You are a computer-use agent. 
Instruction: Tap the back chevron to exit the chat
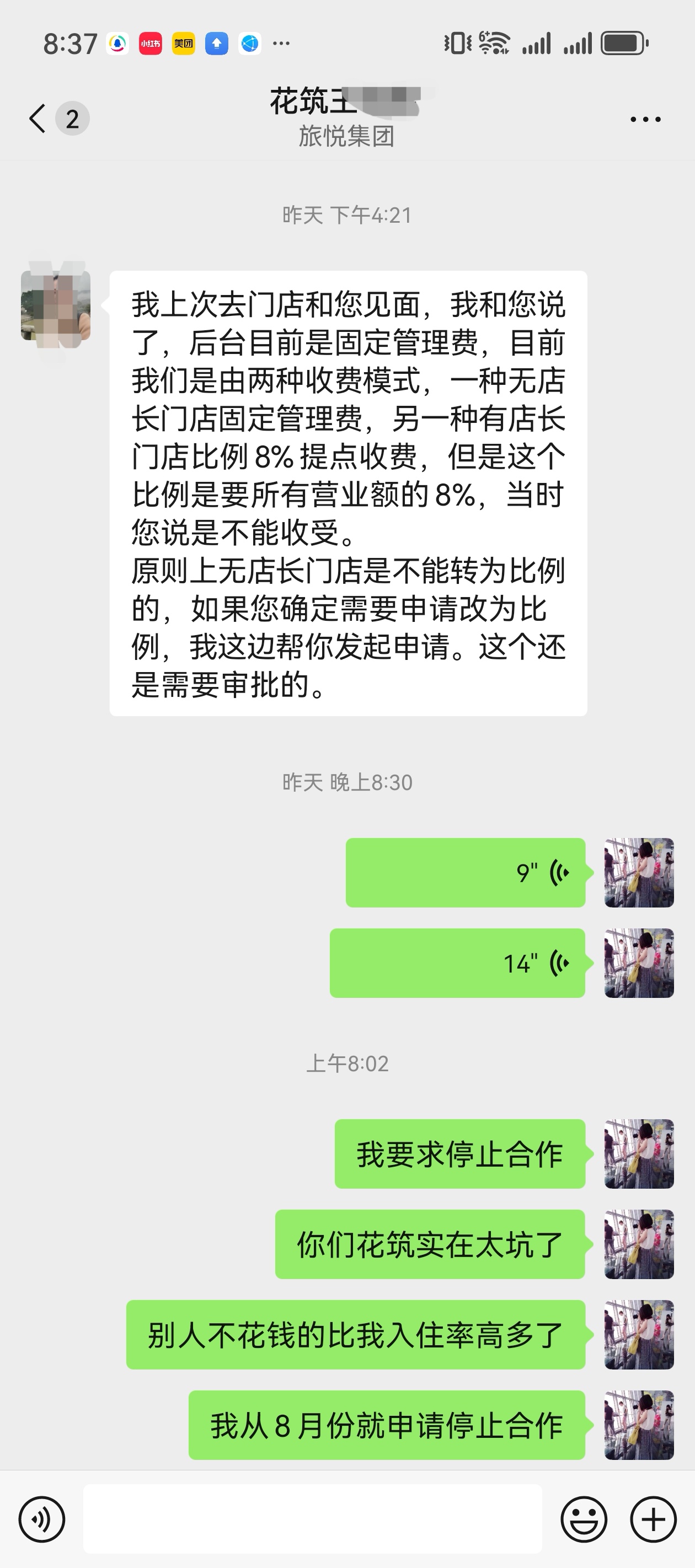tap(35, 119)
